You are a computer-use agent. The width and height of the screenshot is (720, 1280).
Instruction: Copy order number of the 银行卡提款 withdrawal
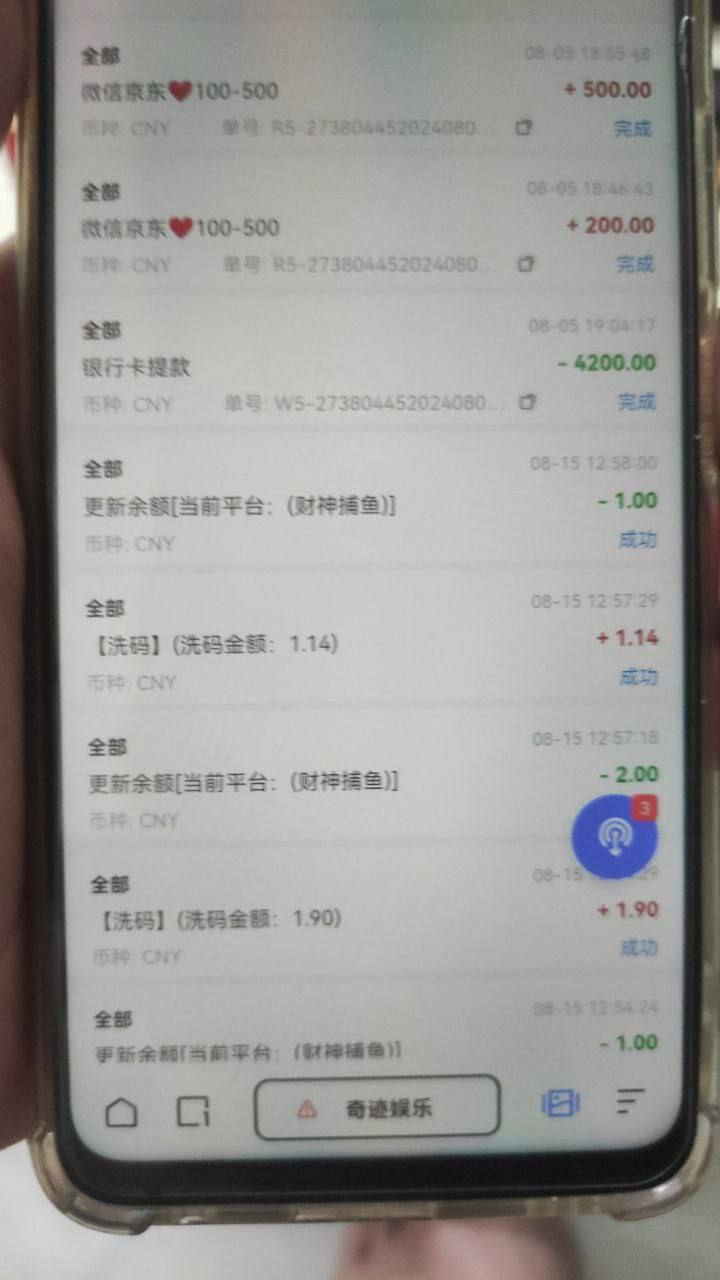click(527, 402)
